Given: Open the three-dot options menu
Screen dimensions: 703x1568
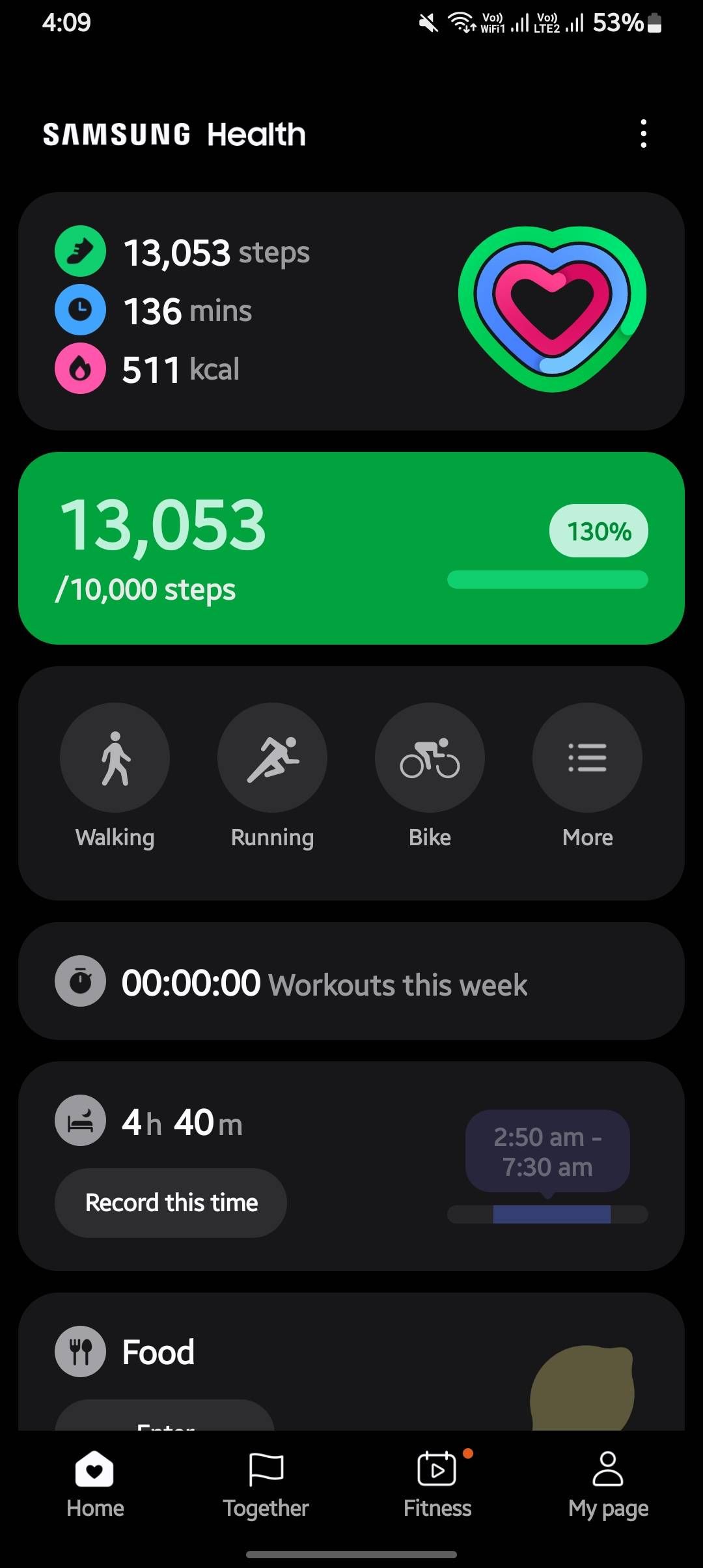Looking at the screenshot, I should click(x=643, y=133).
